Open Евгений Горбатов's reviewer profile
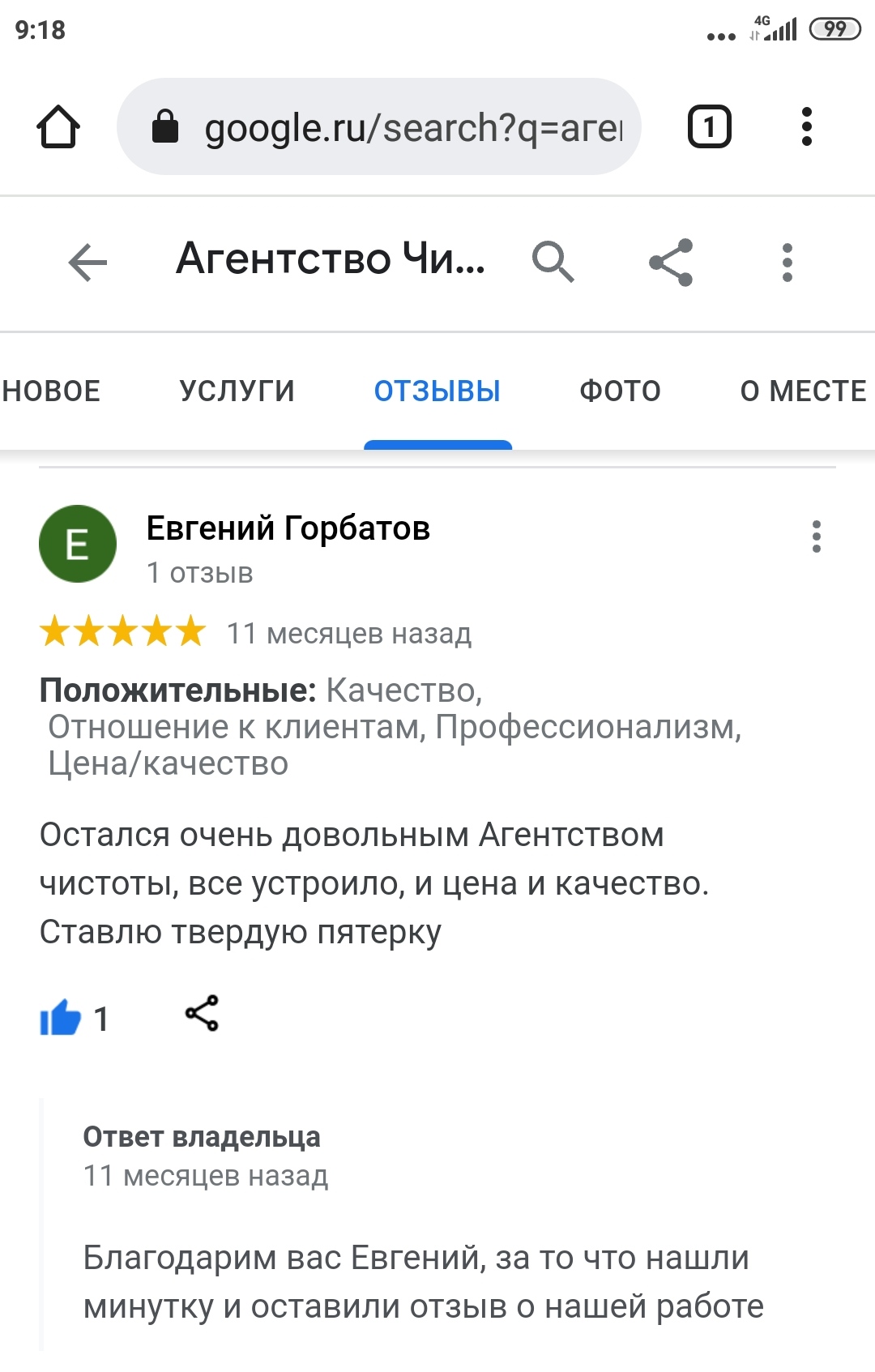Viewport: 875px width, 1372px height. 288,528
